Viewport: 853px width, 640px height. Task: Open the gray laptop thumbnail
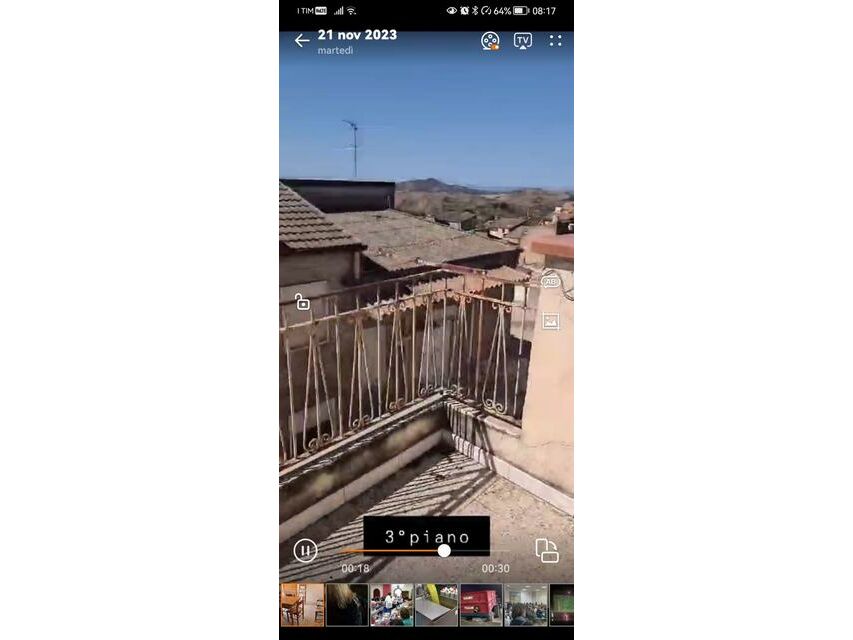click(436, 605)
